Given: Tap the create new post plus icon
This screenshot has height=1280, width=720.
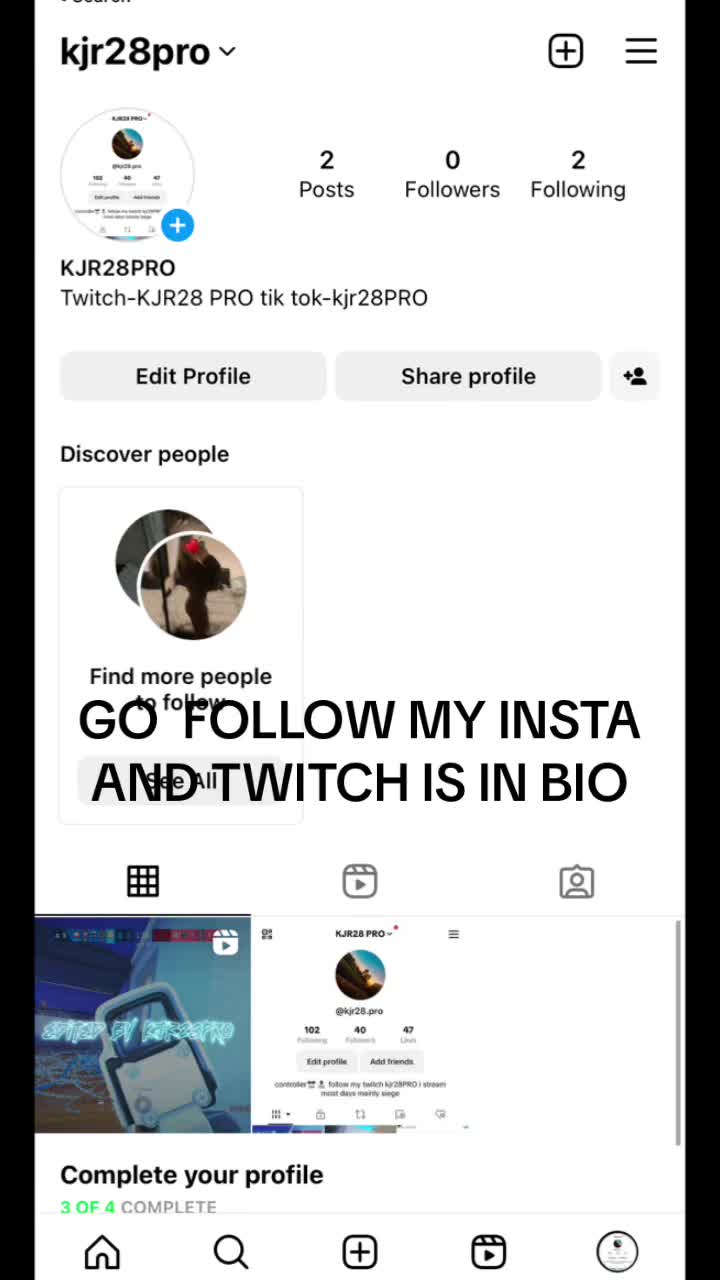Looking at the screenshot, I should tap(565, 51).
